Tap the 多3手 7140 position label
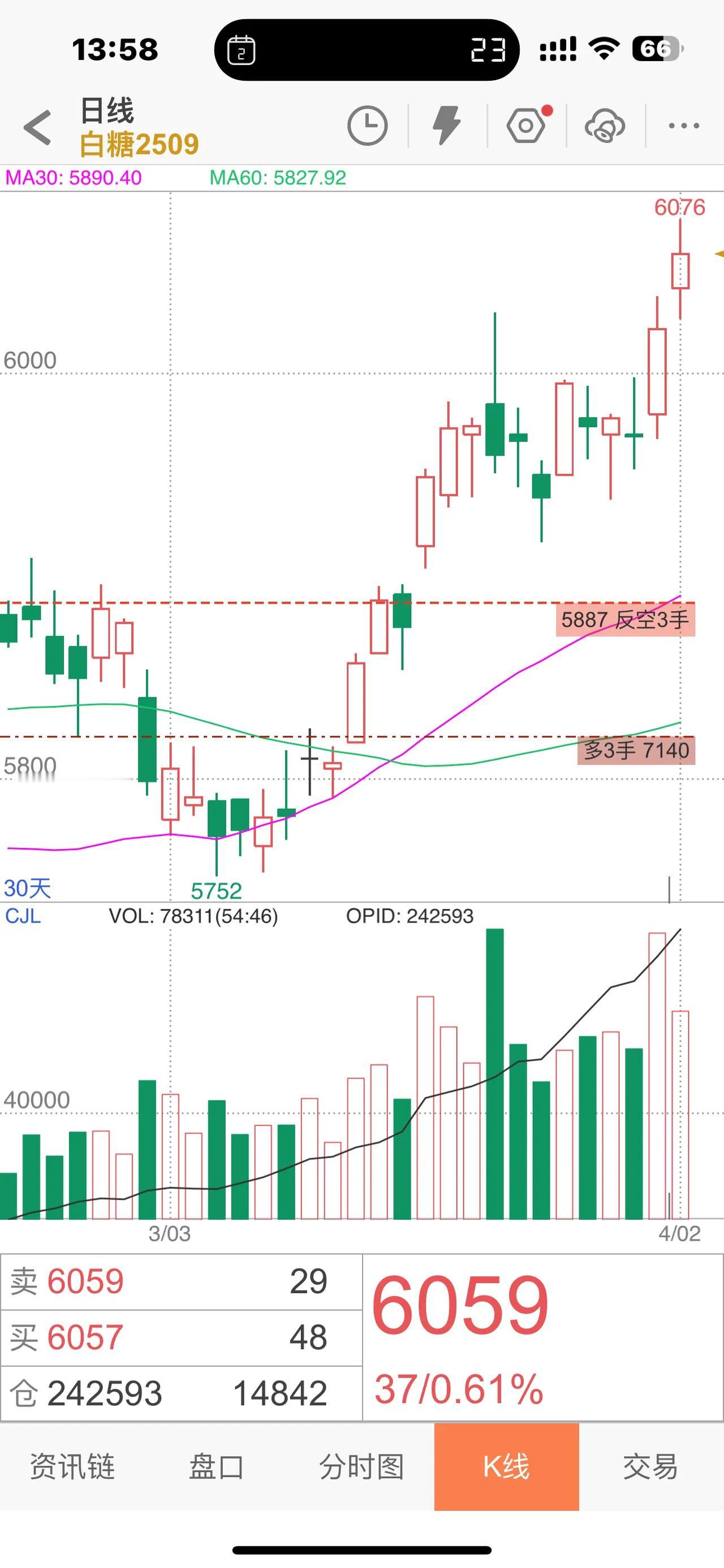724x1568 pixels. (x=636, y=750)
